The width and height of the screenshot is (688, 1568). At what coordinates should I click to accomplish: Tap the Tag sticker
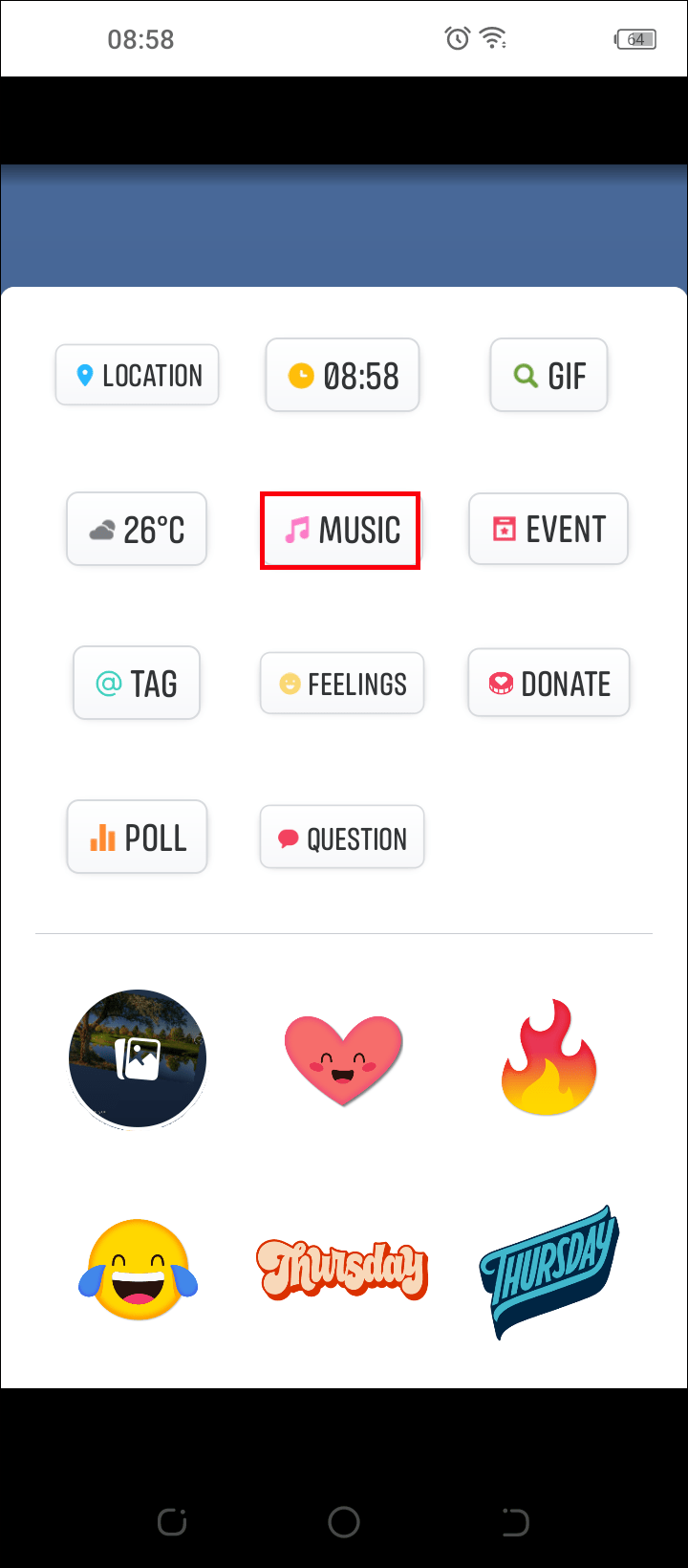(137, 684)
